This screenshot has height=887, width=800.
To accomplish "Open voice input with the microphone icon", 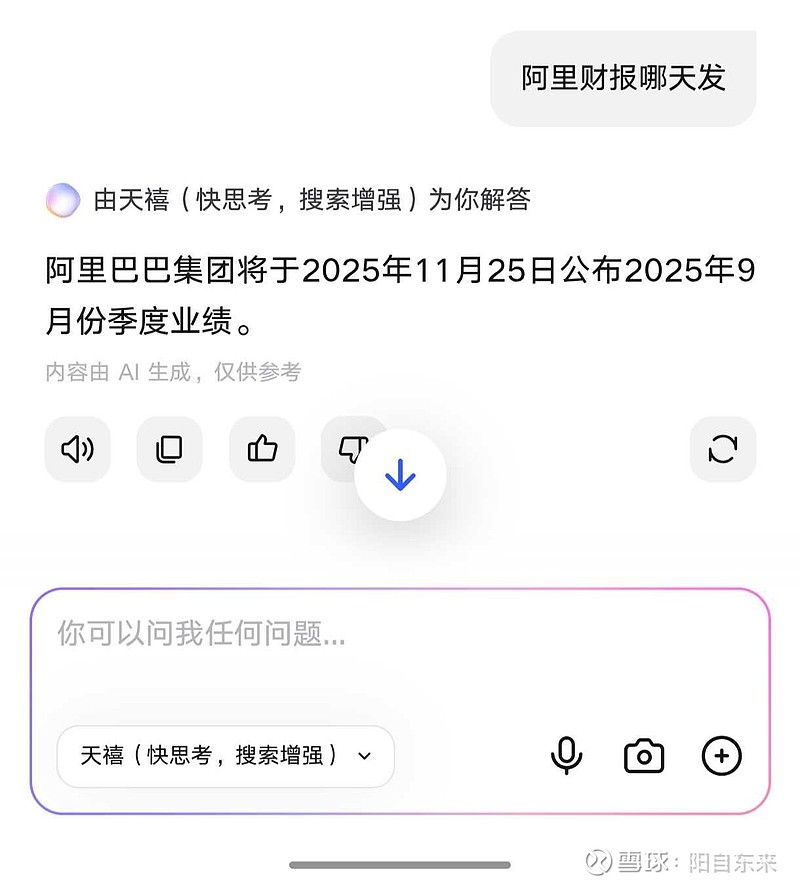I will 566,757.
